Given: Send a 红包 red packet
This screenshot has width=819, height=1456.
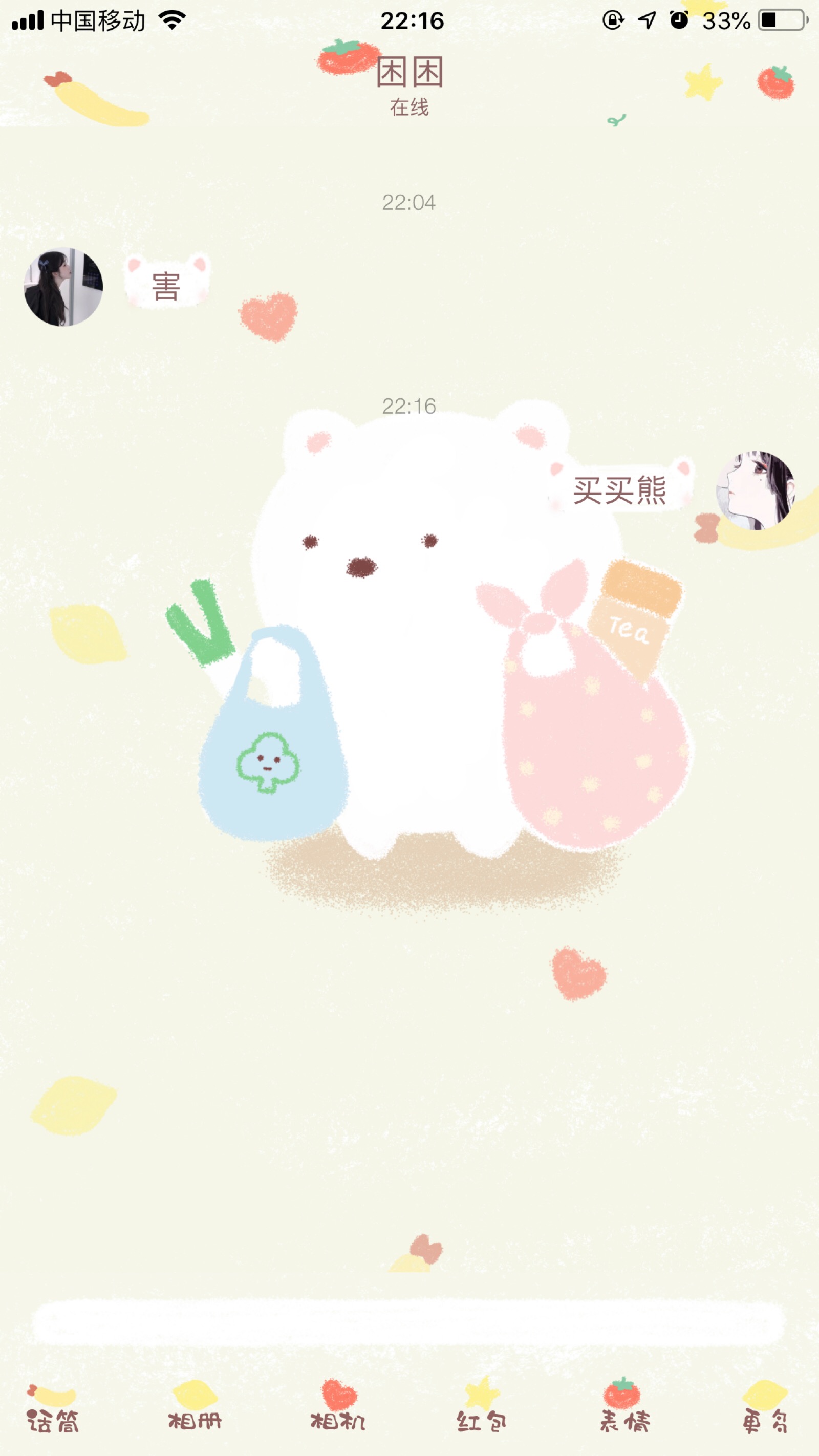Looking at the screenshot, I should 482,1408.
